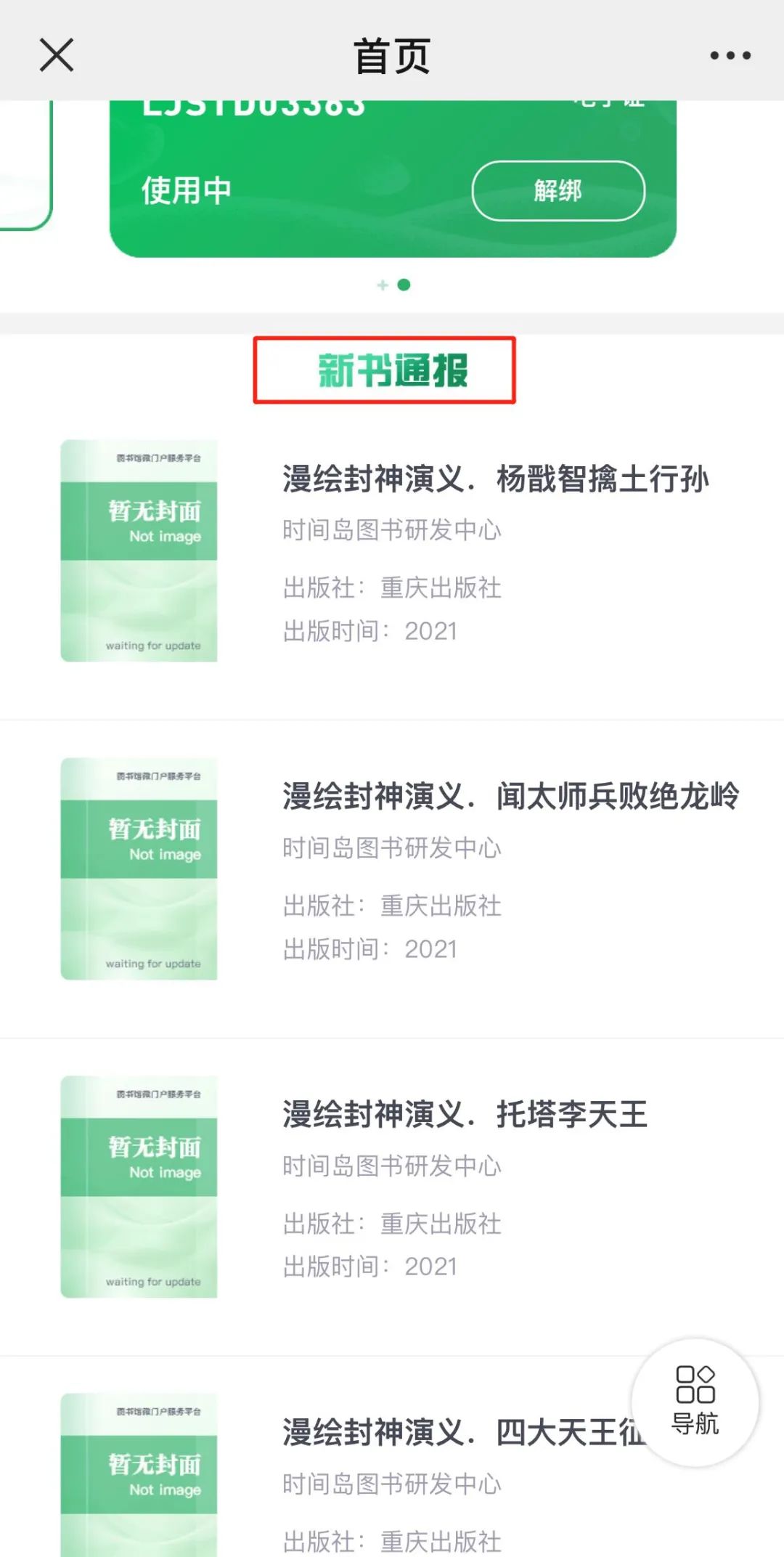Open the three-dot overflow menu
The image size is (784, 1557).
tap(730, 55)
